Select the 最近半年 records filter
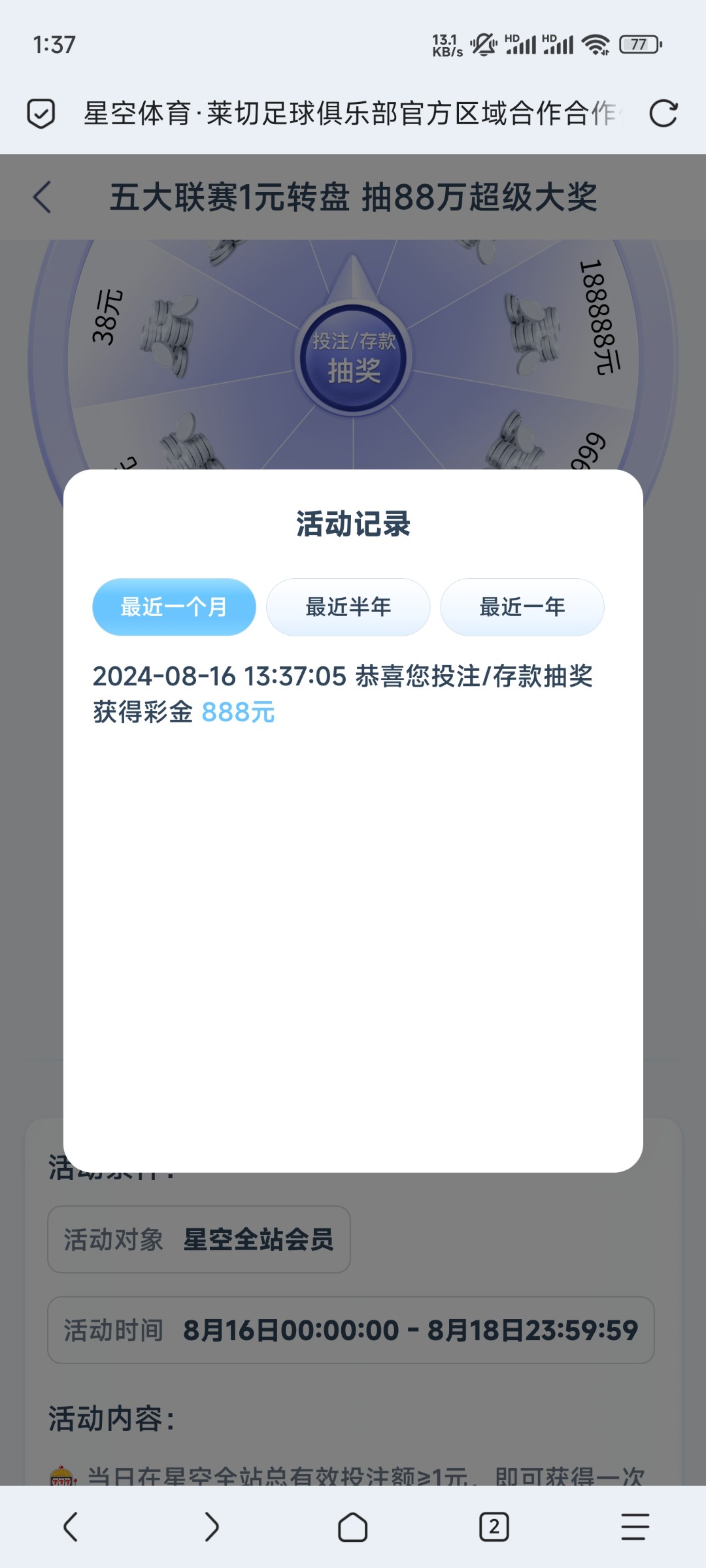 coord(348,607)
